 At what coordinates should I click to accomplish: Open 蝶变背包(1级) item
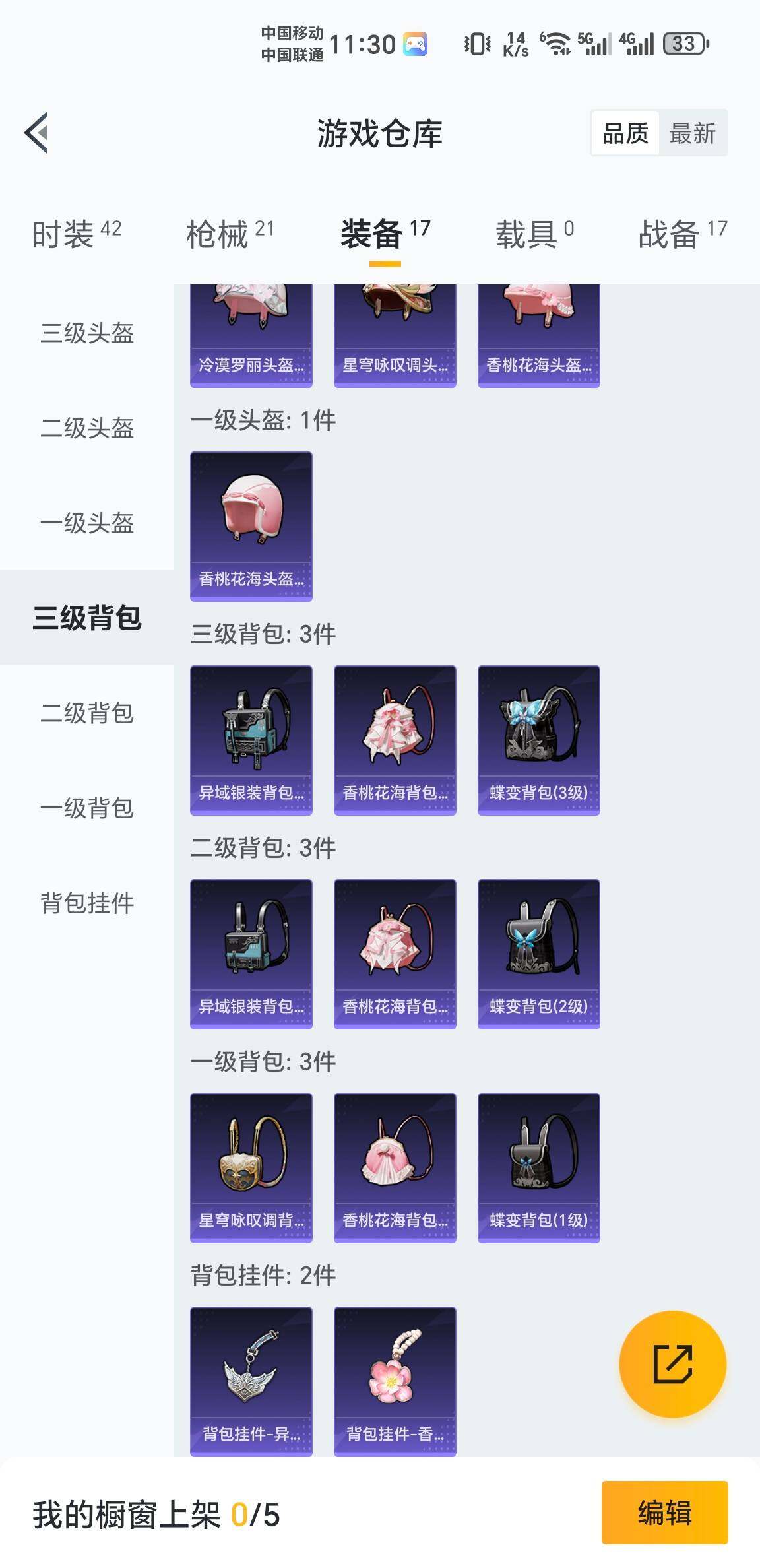[x=538, y=1167]
